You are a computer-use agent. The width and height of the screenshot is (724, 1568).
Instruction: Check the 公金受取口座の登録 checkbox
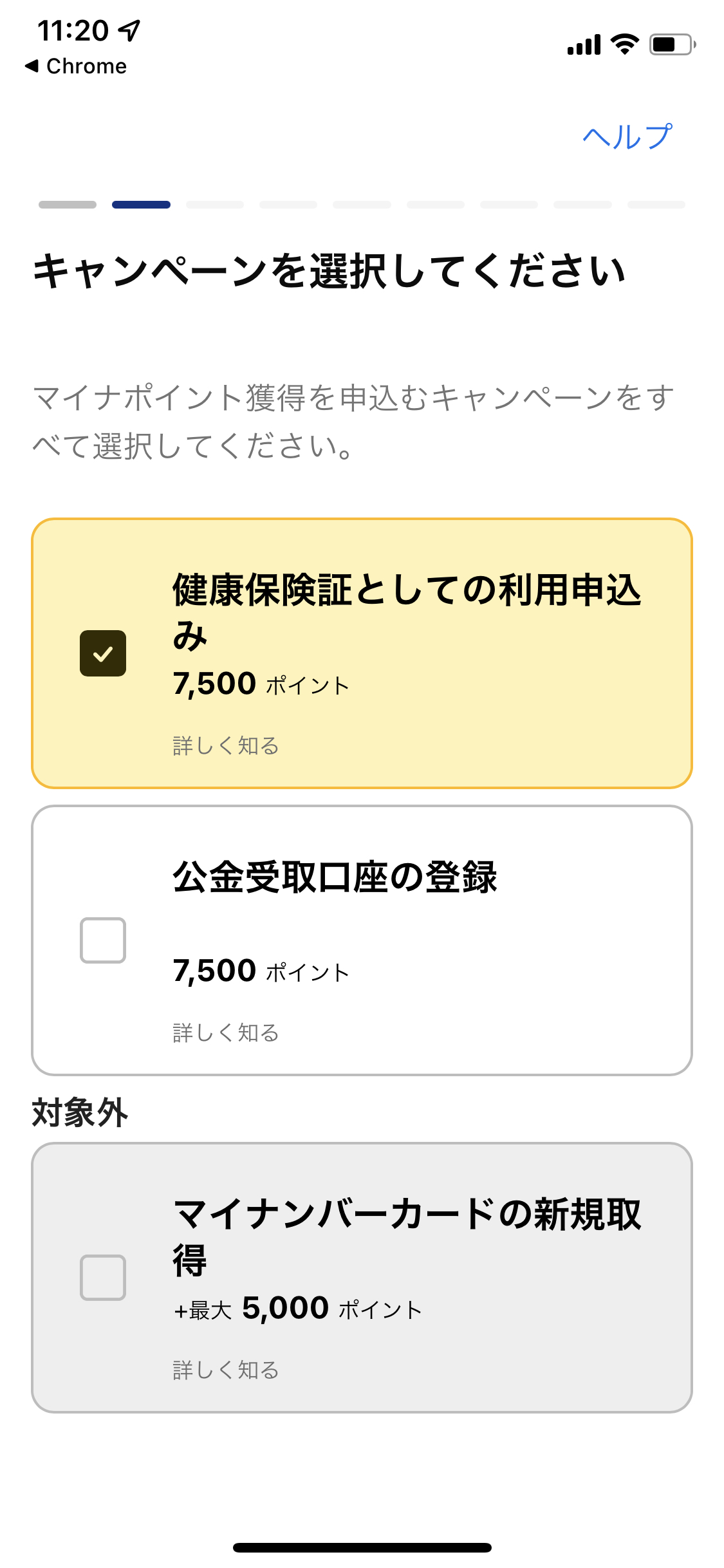click(x=103, y=940)
